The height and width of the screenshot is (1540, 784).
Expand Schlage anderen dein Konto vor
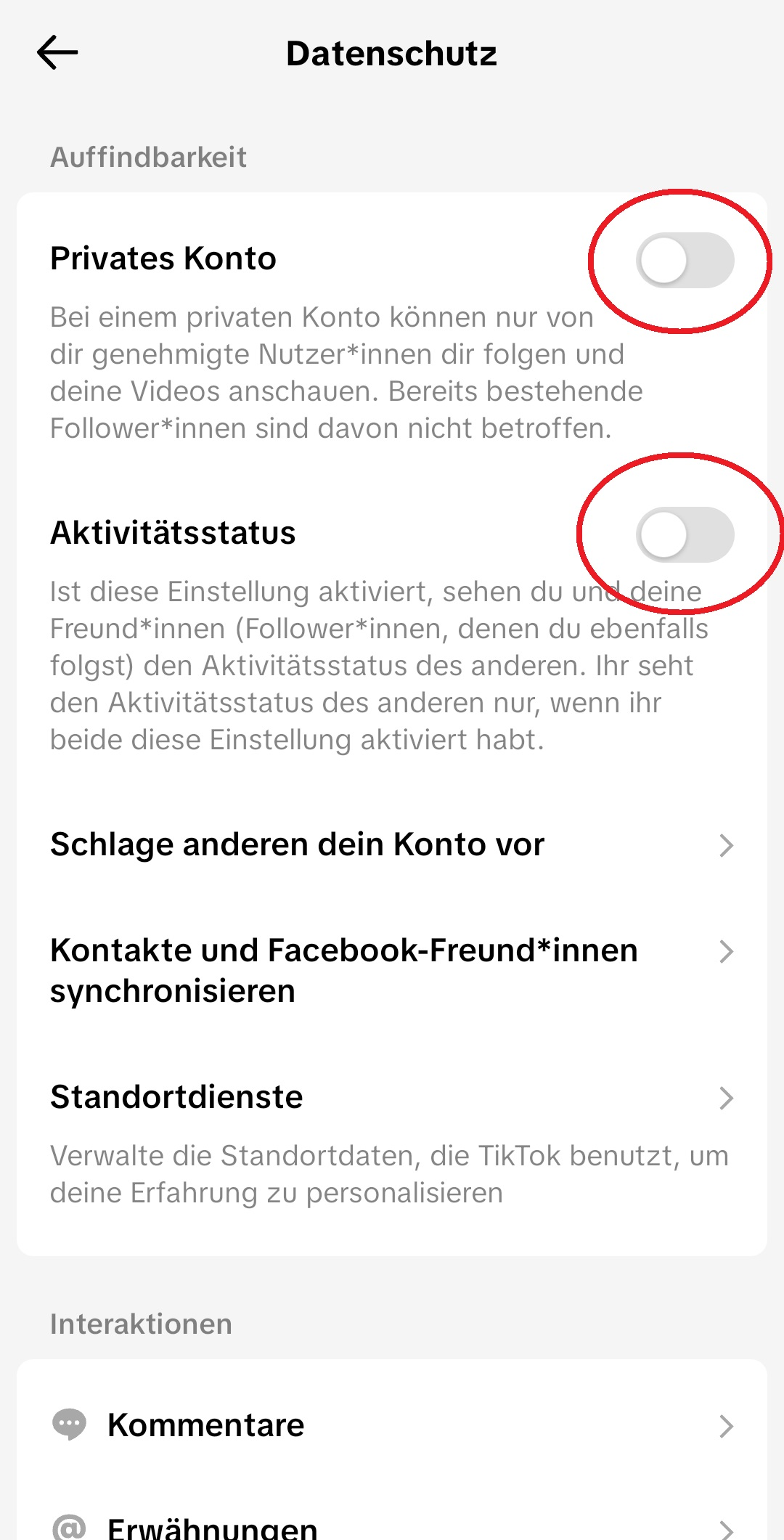(727, 844)
